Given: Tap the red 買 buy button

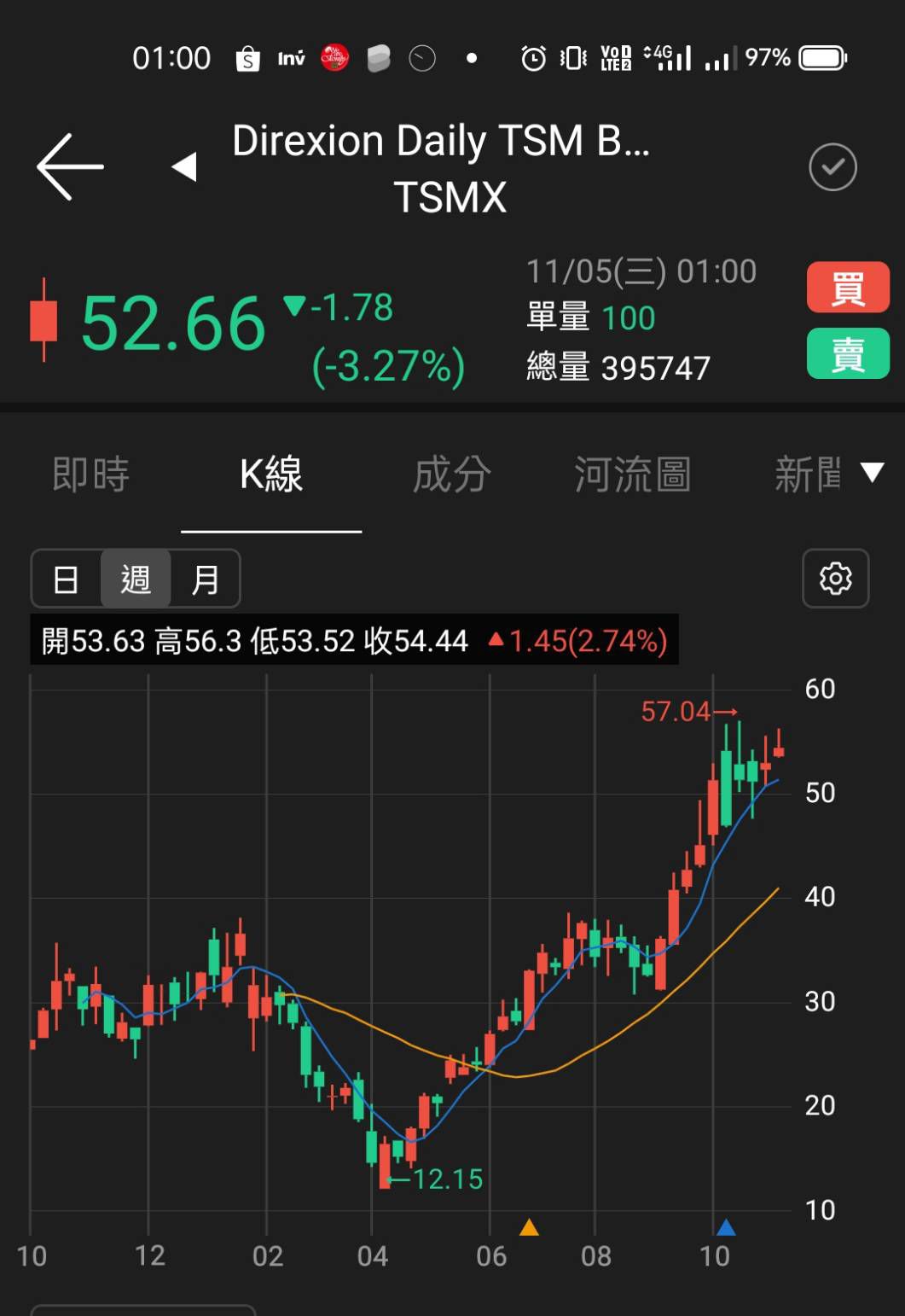Looking at the screenshot, I should 848,288.
